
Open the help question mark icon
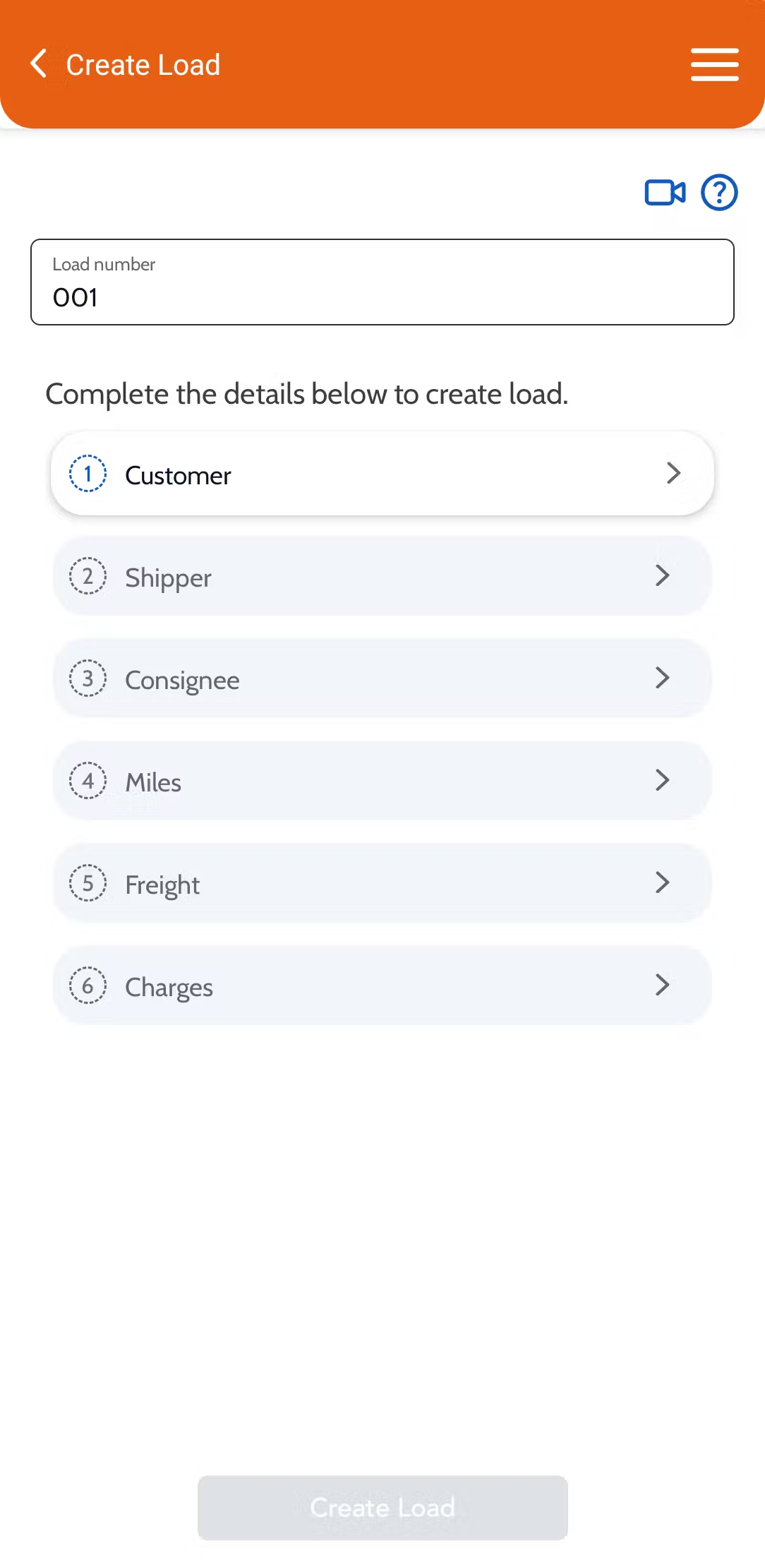(x=719, y=192)
